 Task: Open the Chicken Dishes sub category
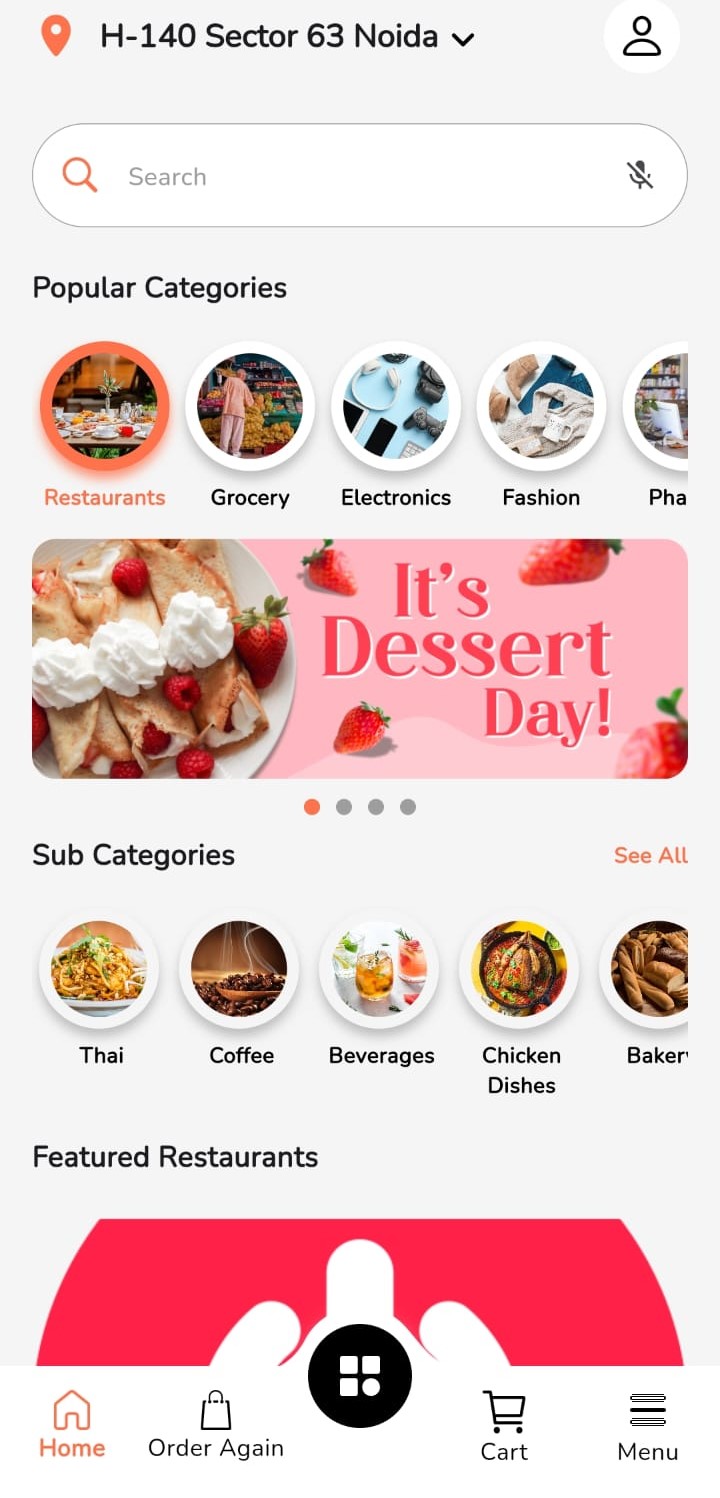point(521,968)
